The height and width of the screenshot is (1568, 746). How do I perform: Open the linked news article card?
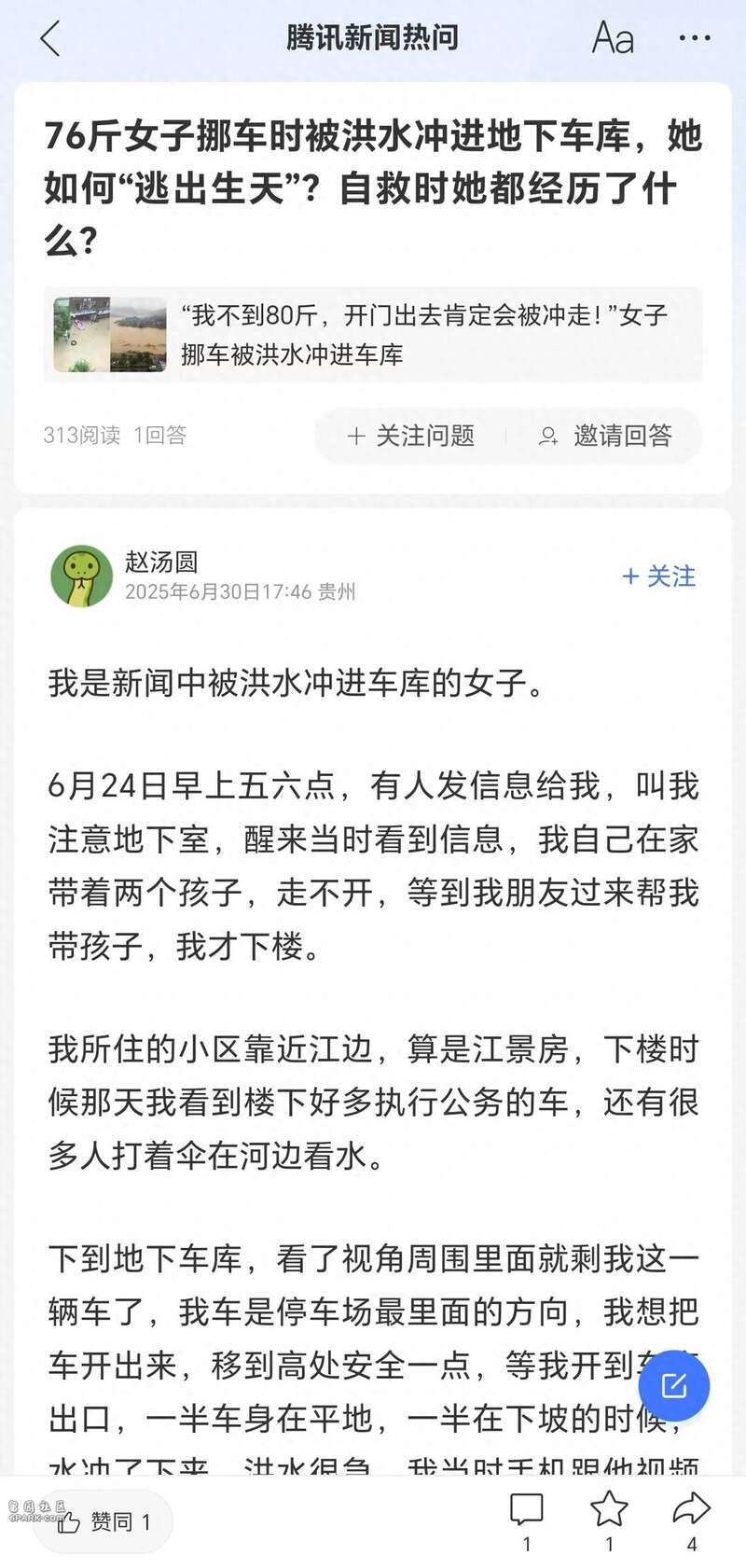pos(373,335)
